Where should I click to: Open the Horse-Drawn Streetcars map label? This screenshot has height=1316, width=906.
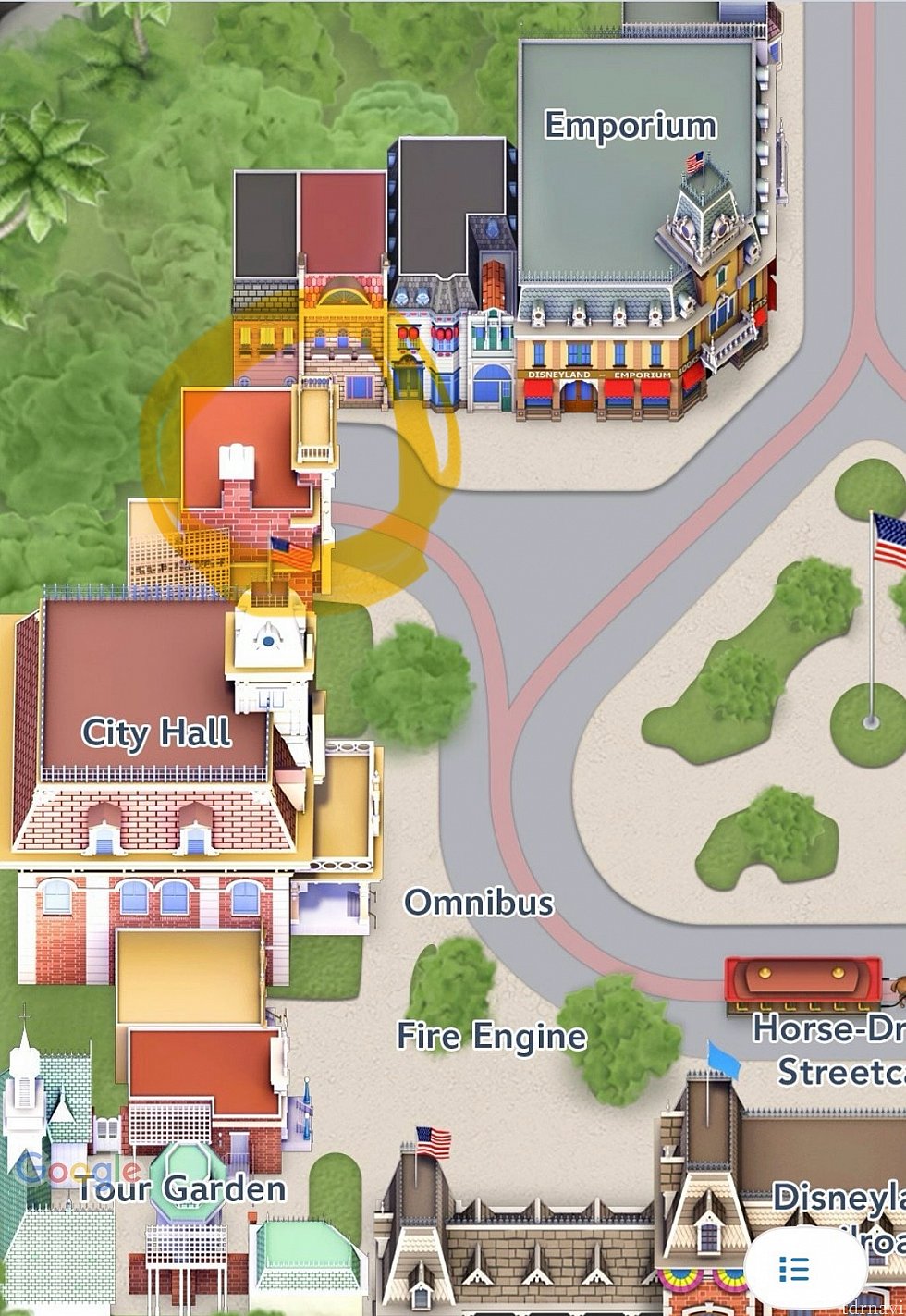click(830, 1050)
